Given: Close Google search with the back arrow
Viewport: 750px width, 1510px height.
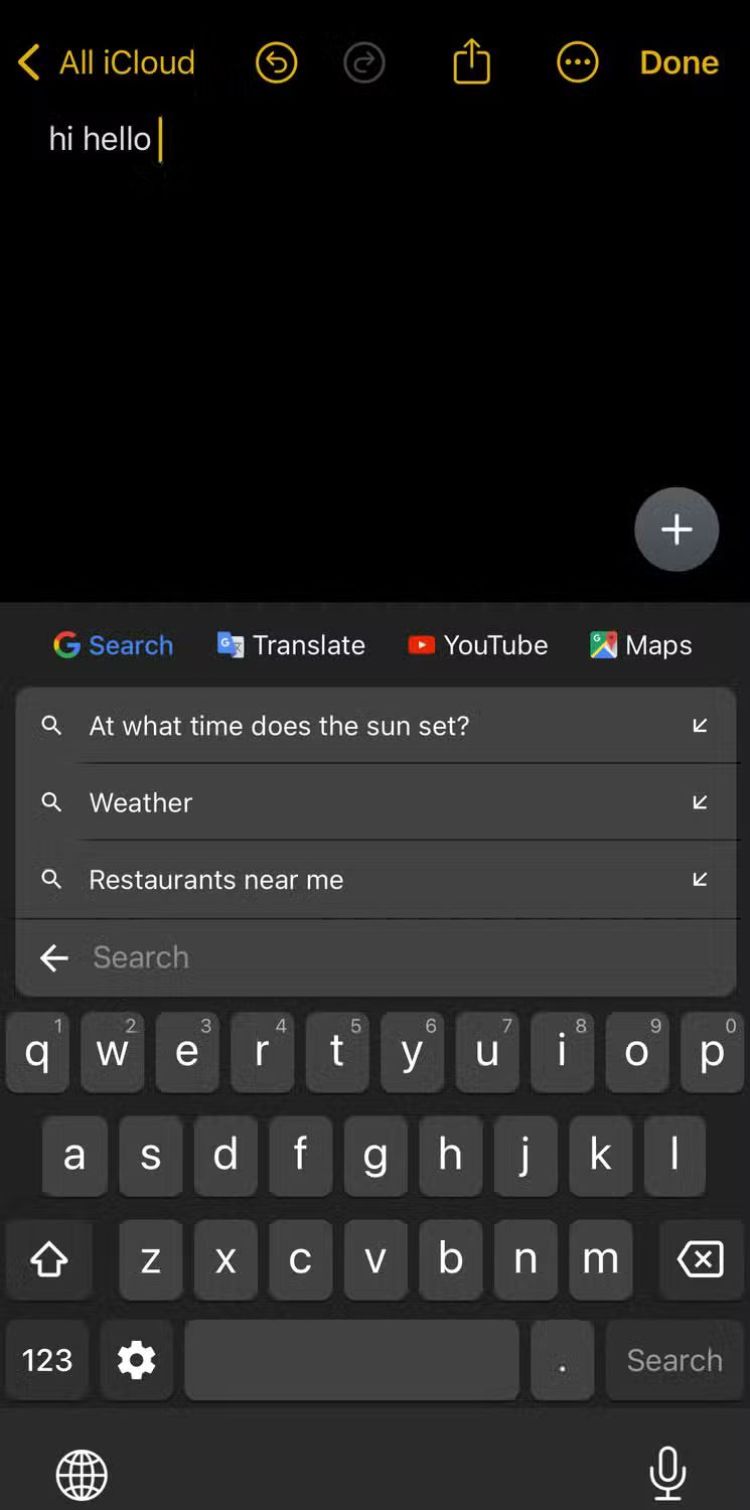Looking at the screenshot, I should pyautogui.click(x=54, y=958).
